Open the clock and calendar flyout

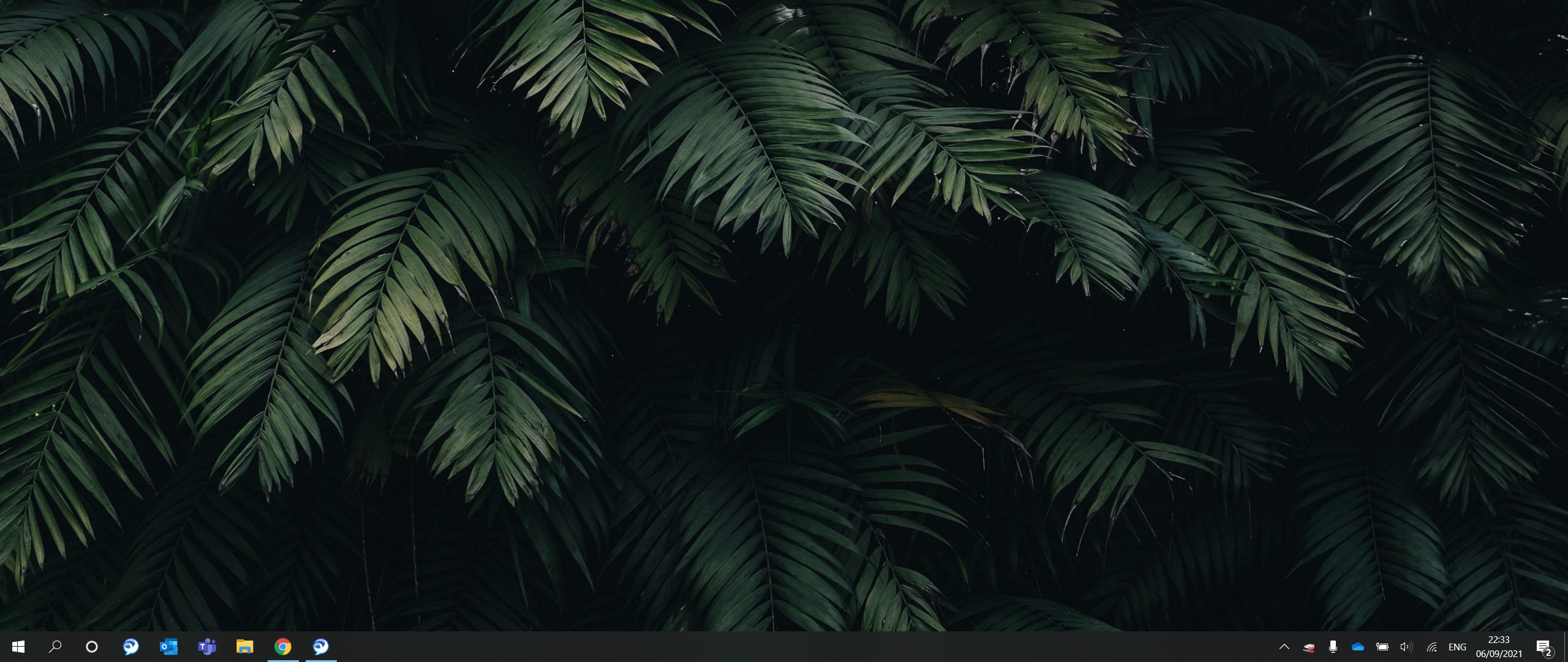click(x=1499, y=647)
